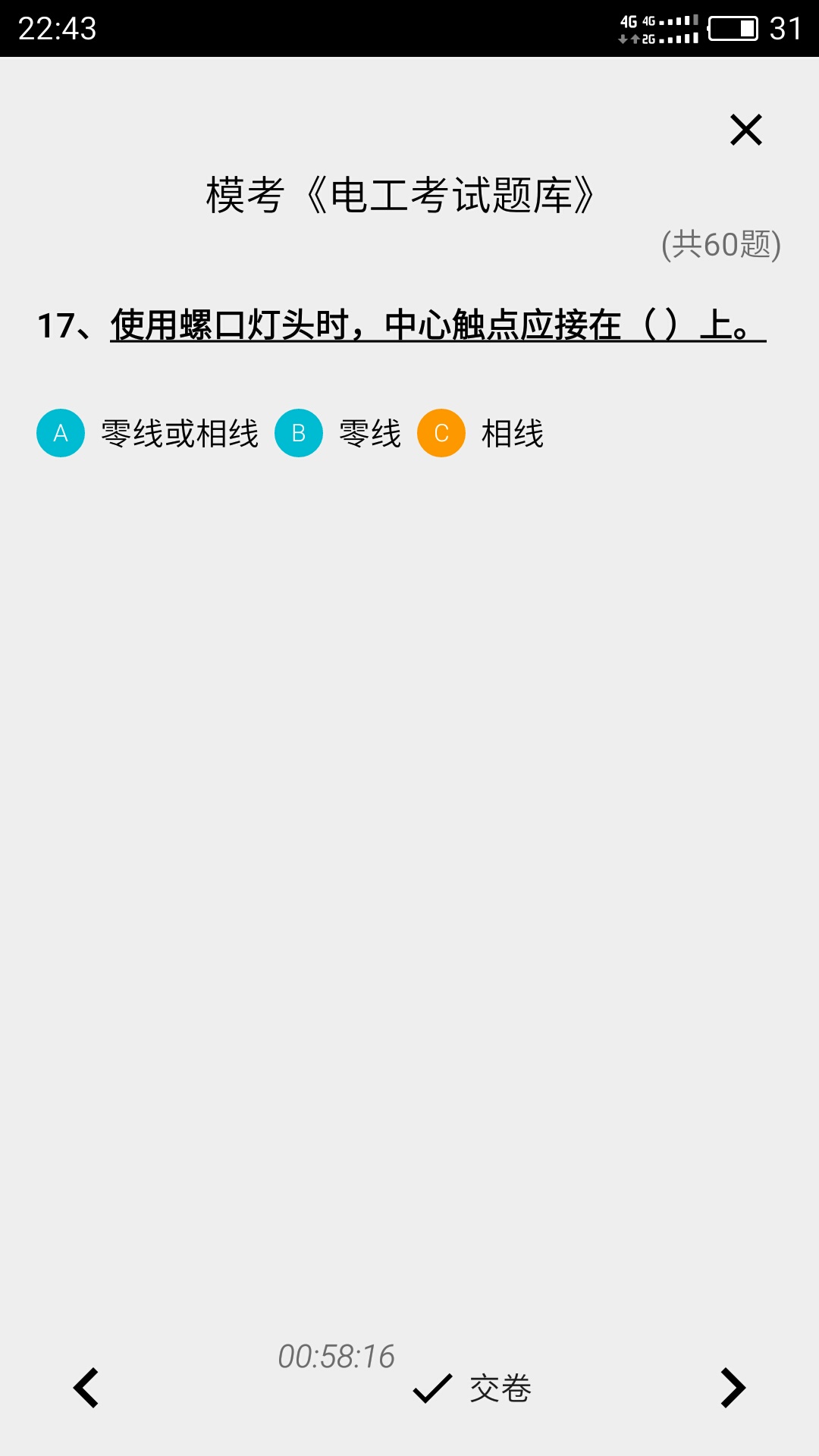Go to the previous question
The height and width of the screenshot is (1456, 819).
[86, 1388]
